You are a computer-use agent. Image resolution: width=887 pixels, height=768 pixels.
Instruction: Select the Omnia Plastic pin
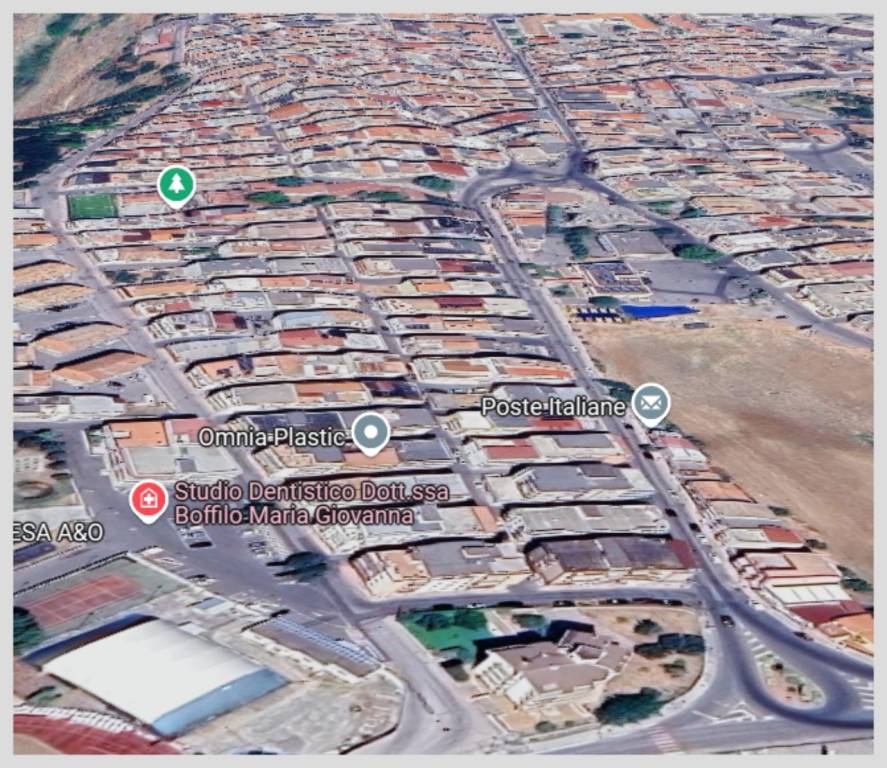coord(372,432)
